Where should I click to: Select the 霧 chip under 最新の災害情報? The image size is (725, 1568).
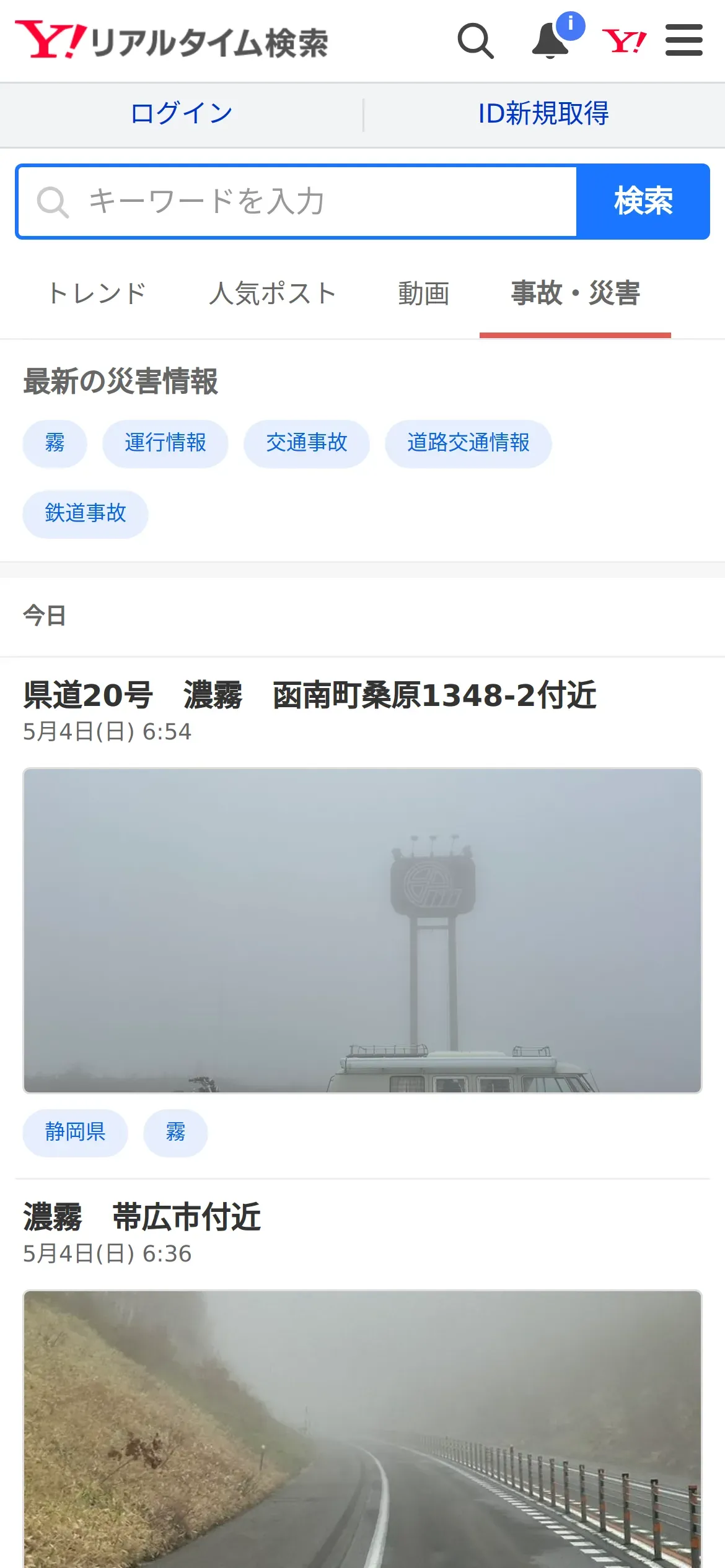(x=55, y=443)
